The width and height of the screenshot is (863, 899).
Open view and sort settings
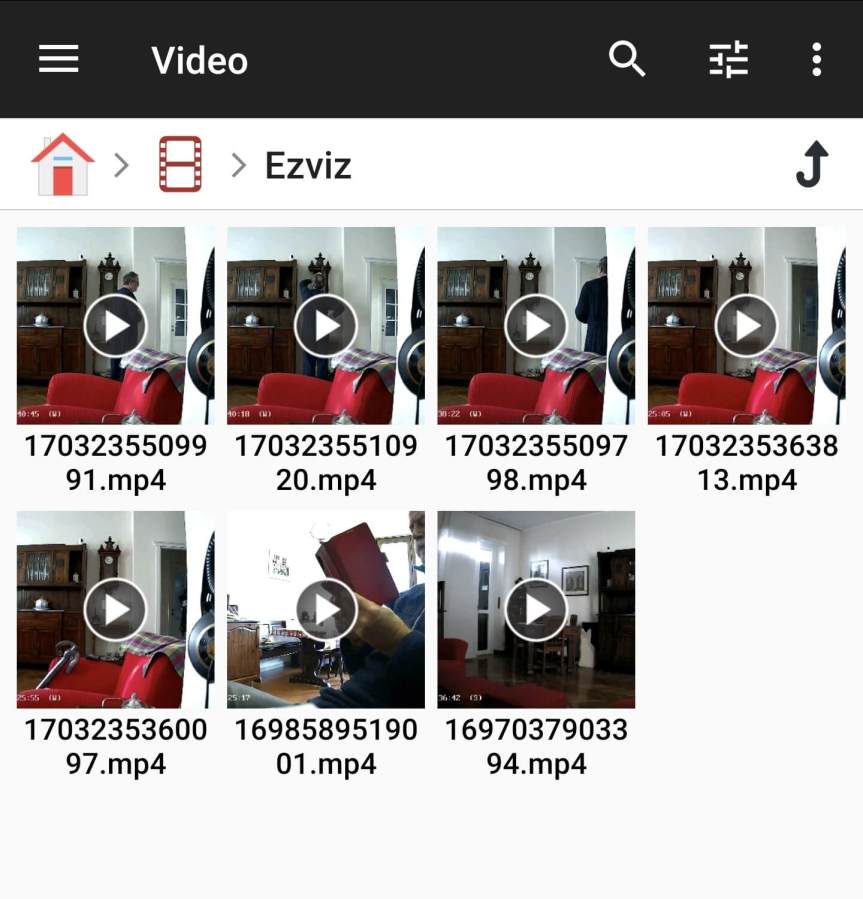click(x=728, y=60)
